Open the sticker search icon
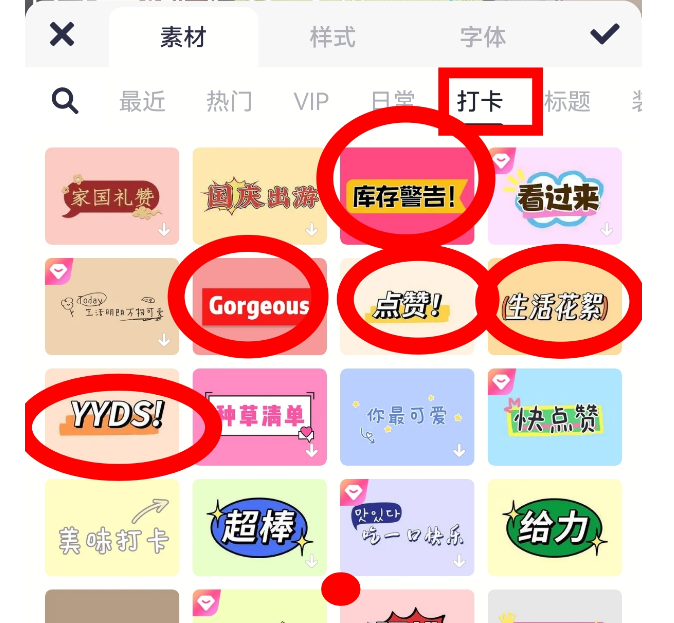 pos(65,100)
